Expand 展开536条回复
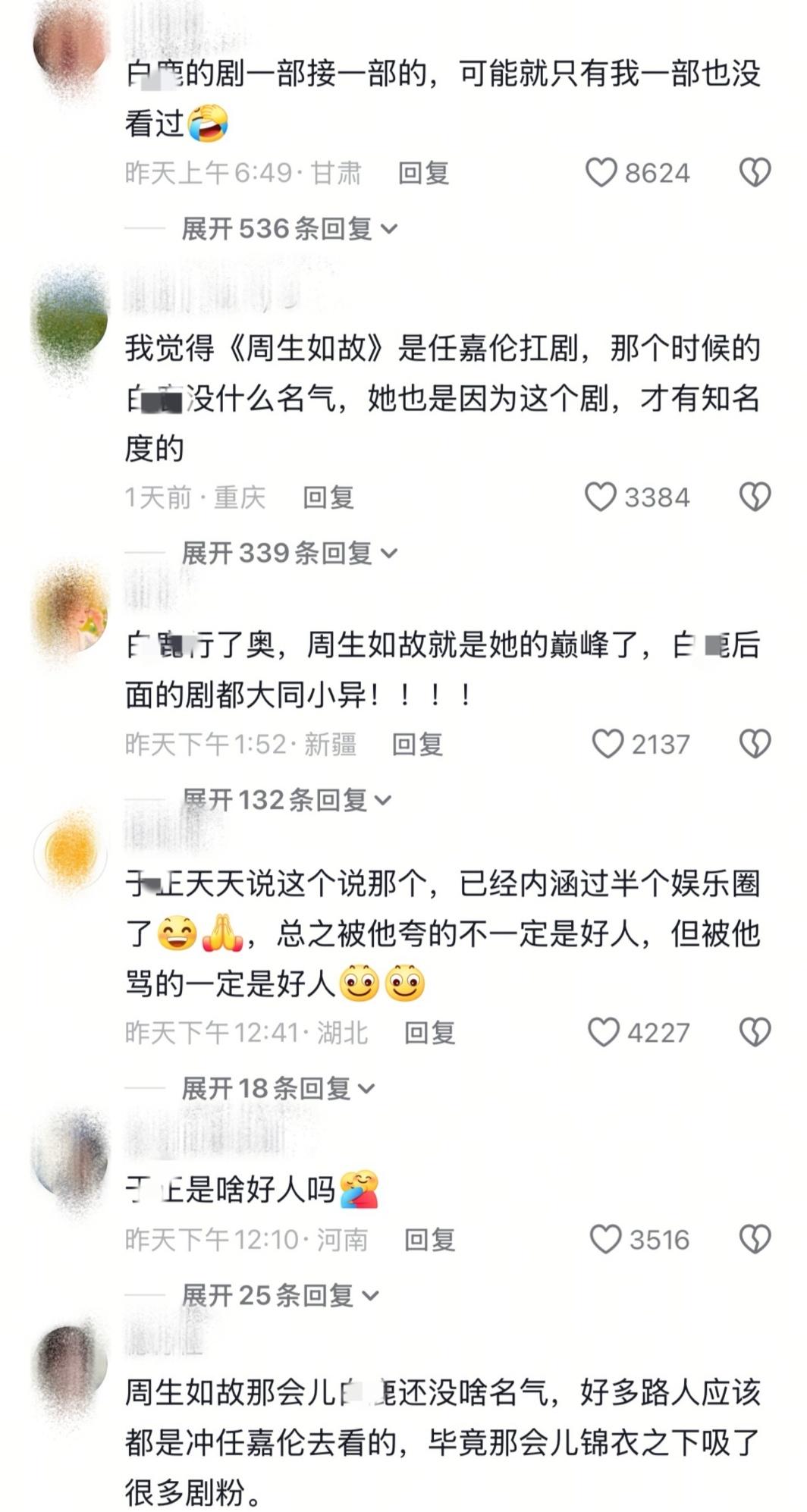This screenshot has height=1512, width=807. (x=290, y=228)
